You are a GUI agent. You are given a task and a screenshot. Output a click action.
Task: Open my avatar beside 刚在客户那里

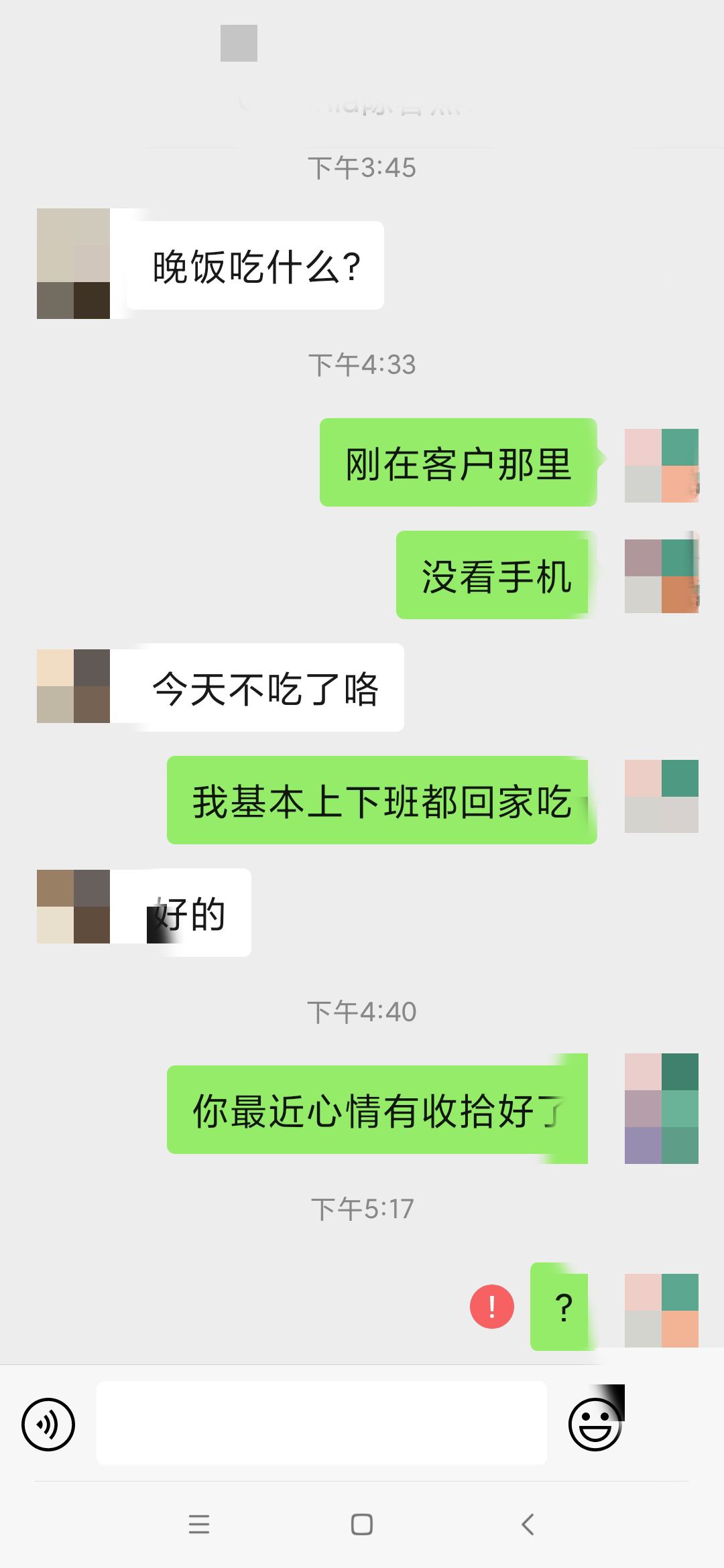click(661, 465)
